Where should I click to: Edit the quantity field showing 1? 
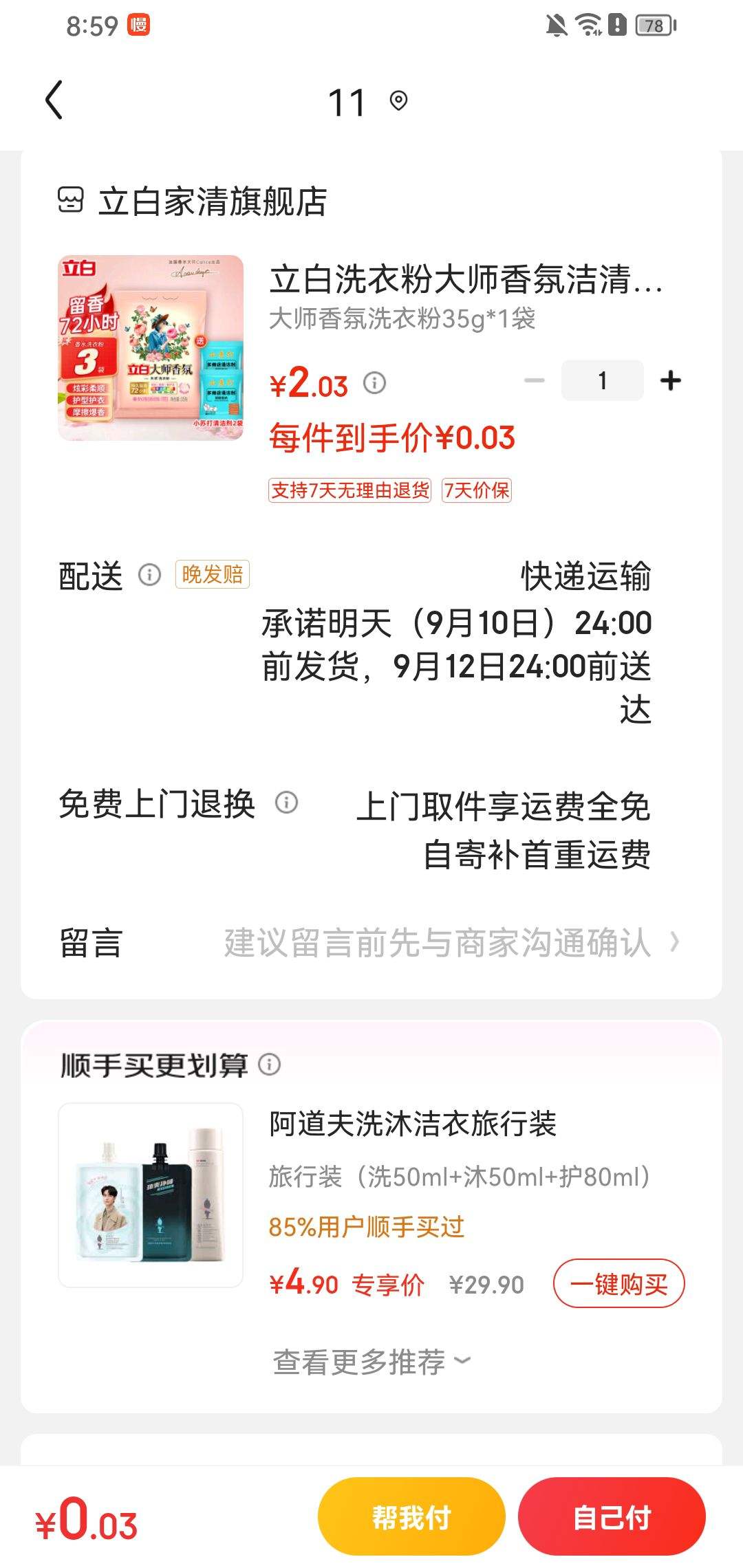[603, 380]
